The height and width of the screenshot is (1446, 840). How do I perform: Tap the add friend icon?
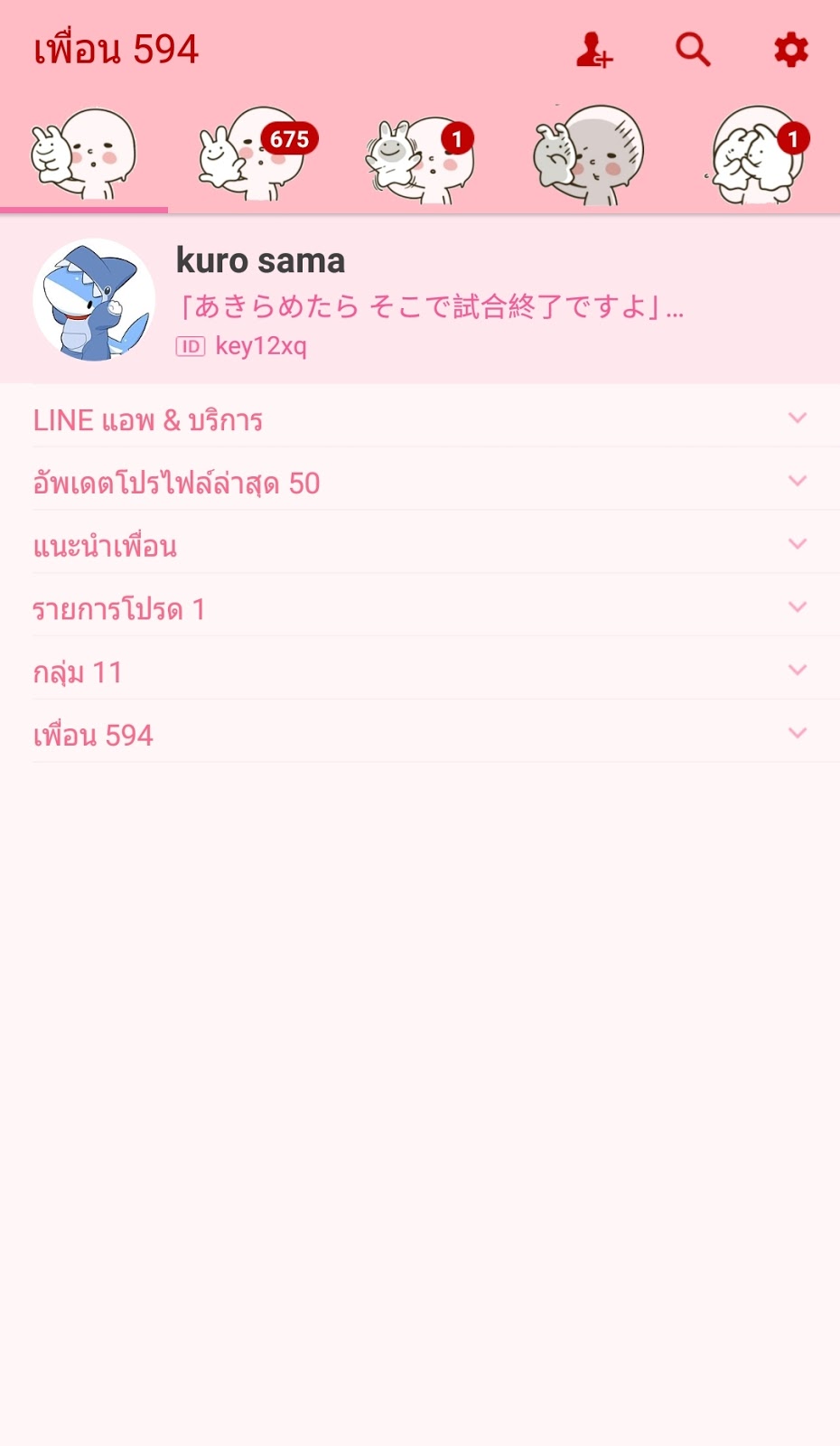click(593, 51)
